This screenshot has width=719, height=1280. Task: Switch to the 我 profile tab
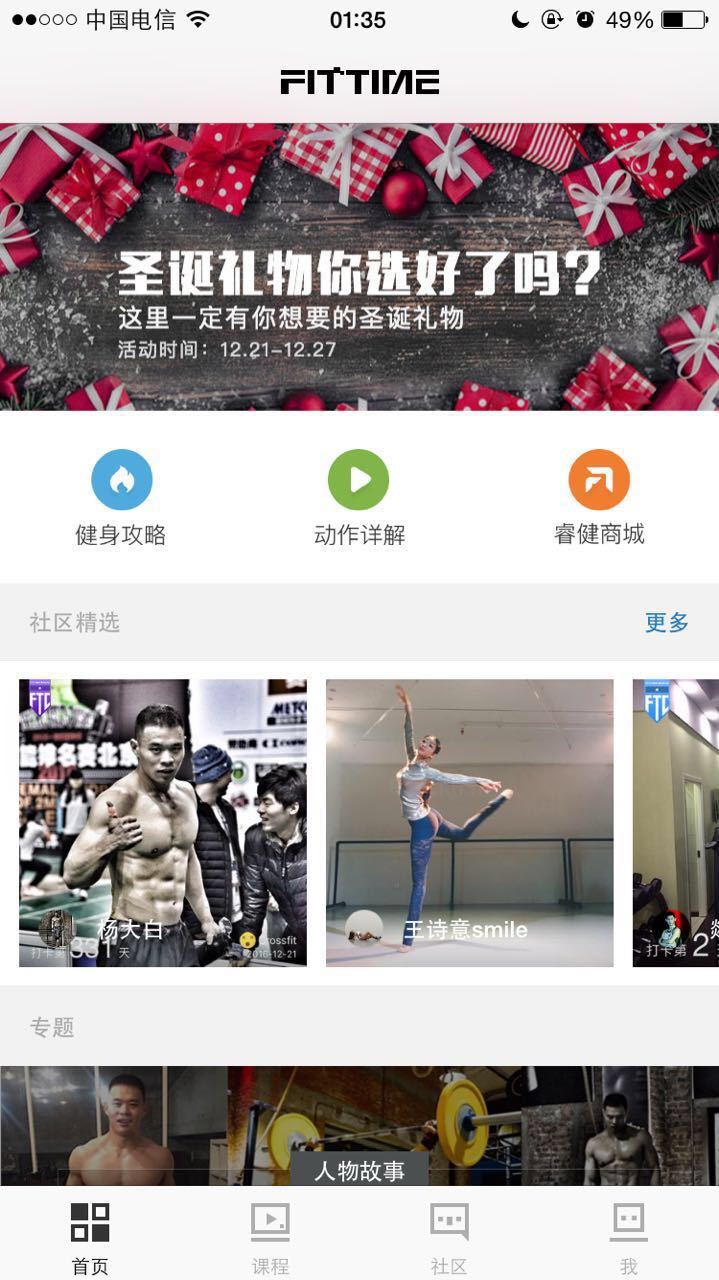(629, 1238)
